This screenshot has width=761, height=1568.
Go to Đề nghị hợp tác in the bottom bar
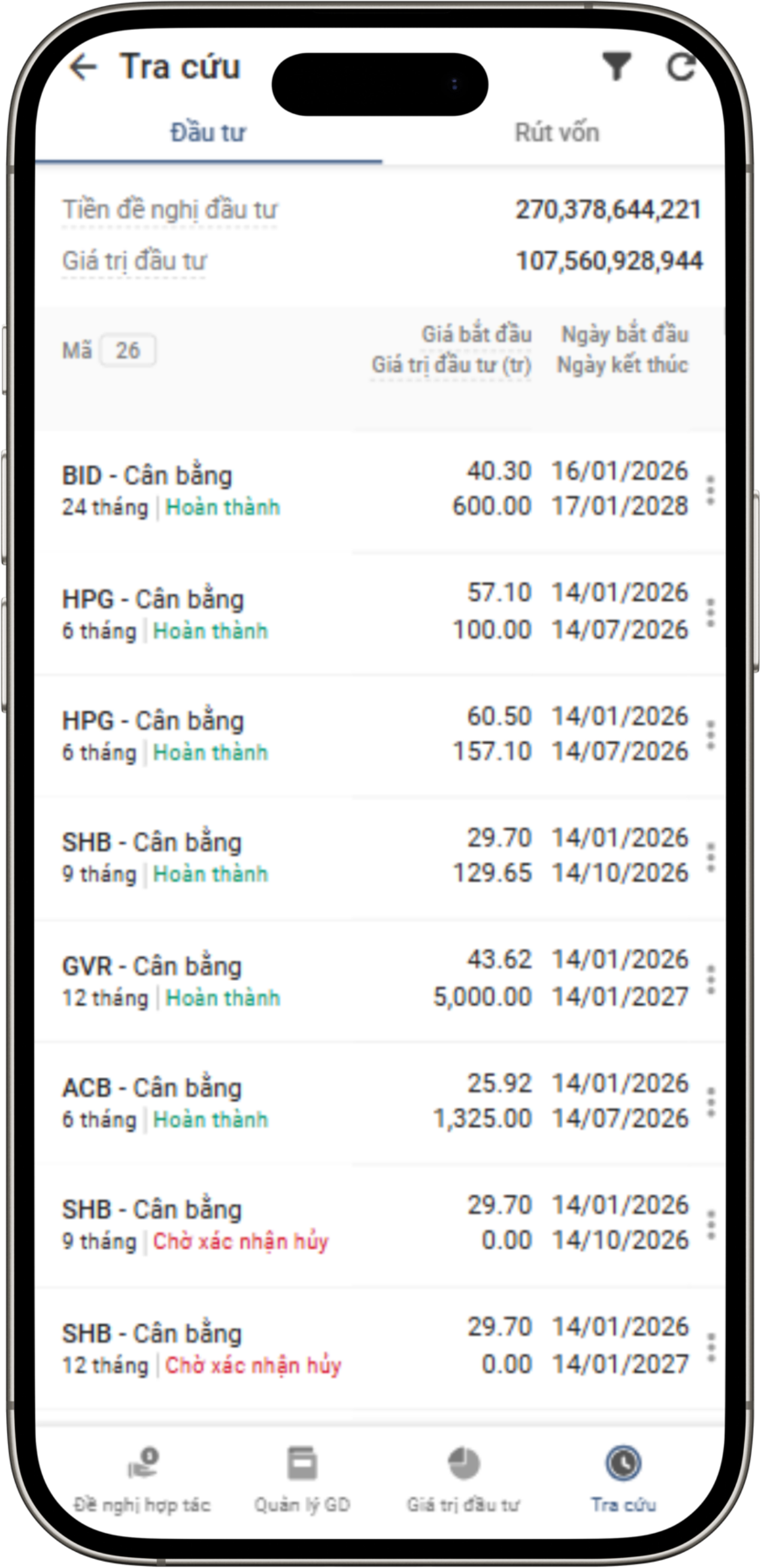(x=142, y=1481)
